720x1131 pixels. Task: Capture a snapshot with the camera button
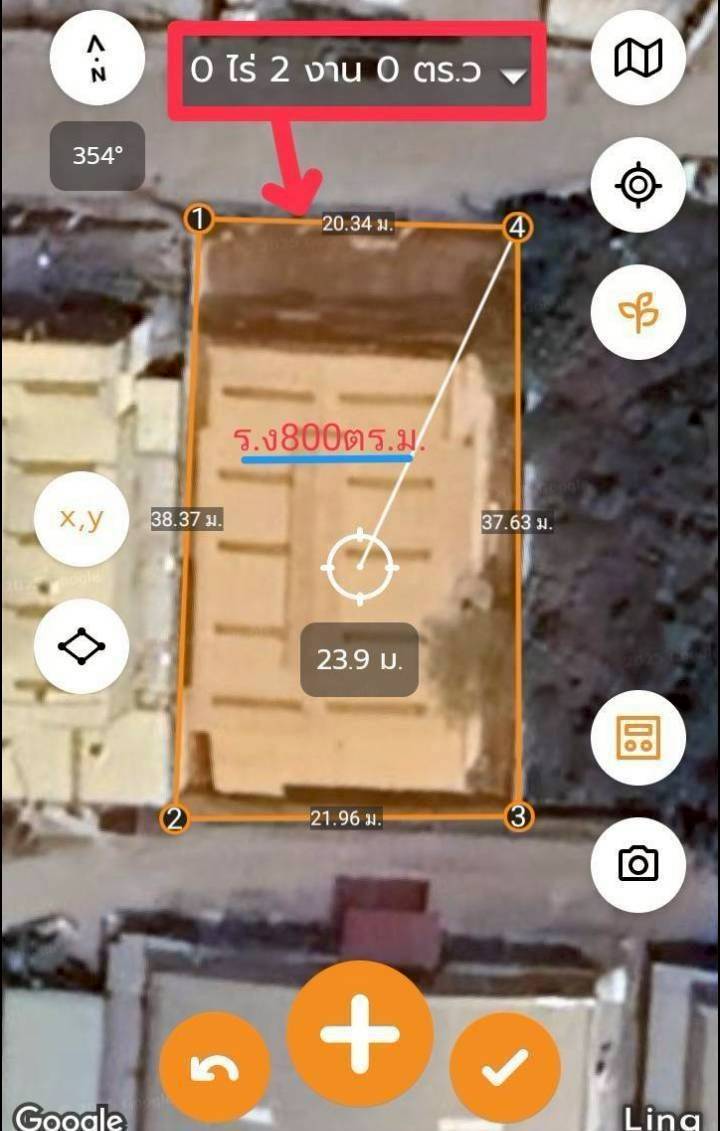(638, 863)
